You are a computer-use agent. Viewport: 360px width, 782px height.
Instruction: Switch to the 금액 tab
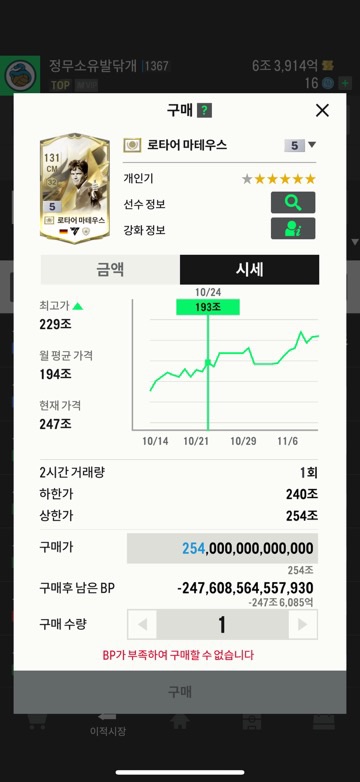pos(110,270)
